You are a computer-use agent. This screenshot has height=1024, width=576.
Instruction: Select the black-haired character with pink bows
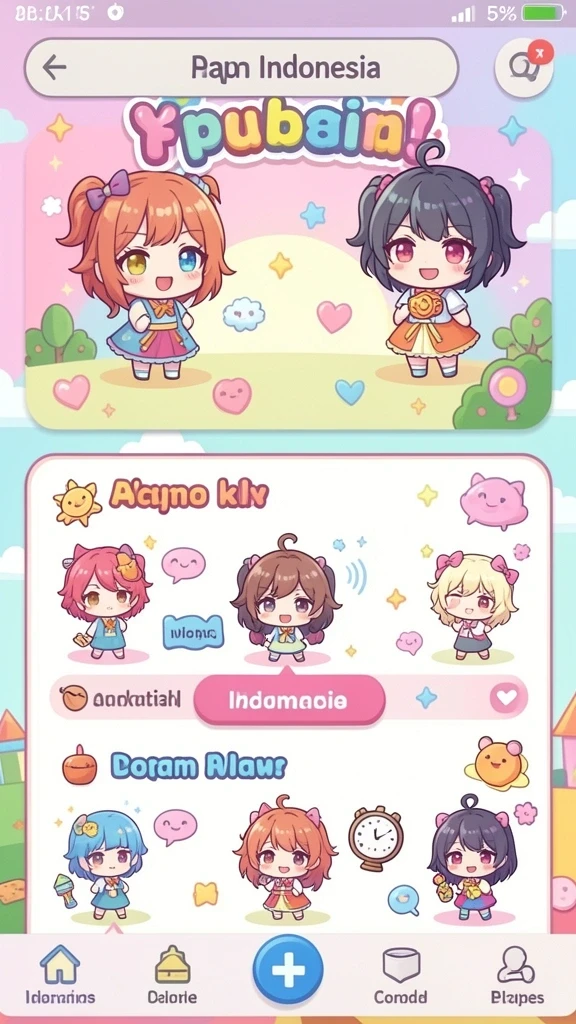[x=473, y=859]
